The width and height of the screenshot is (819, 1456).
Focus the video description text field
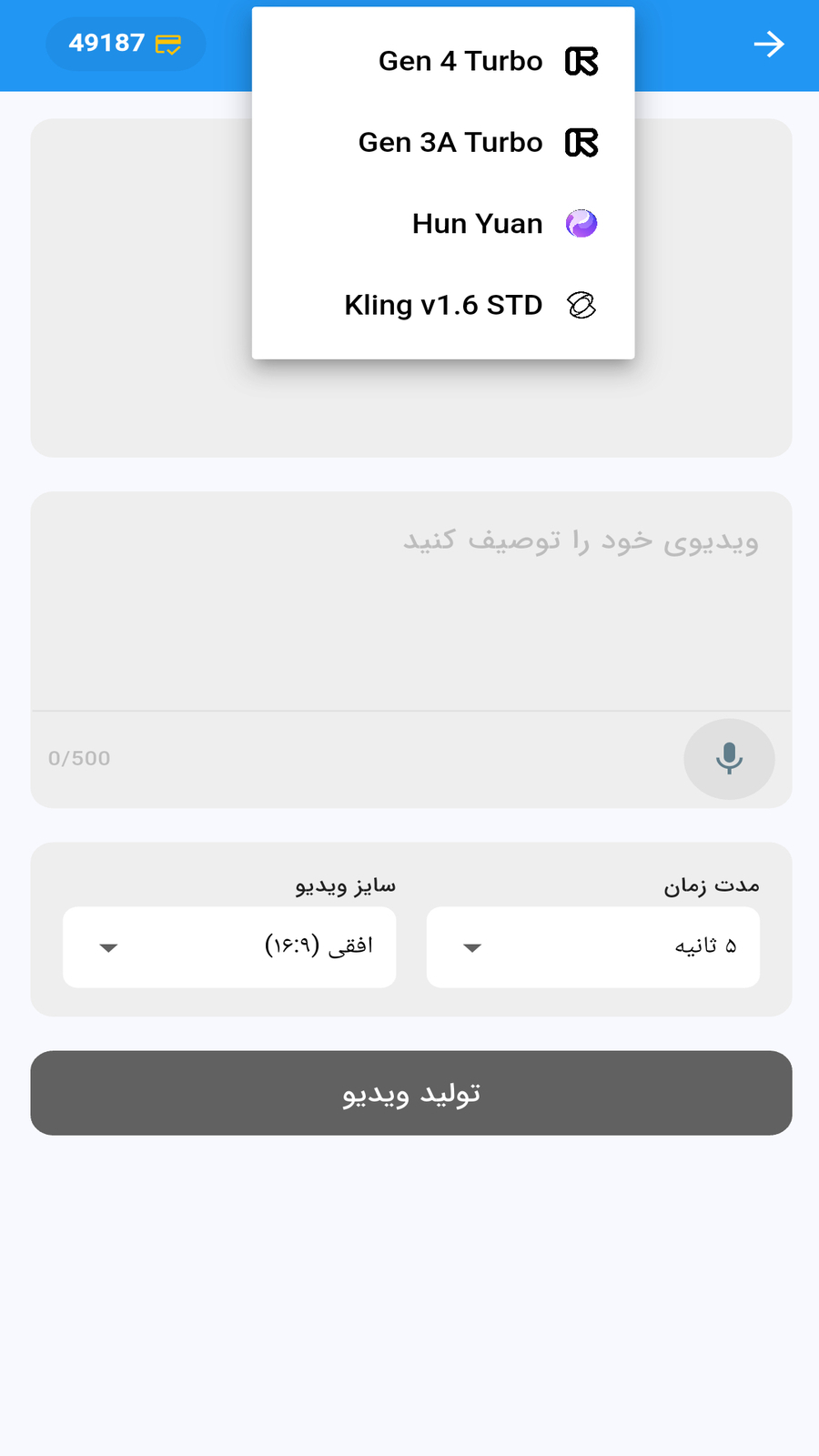(x=411, y=601)
